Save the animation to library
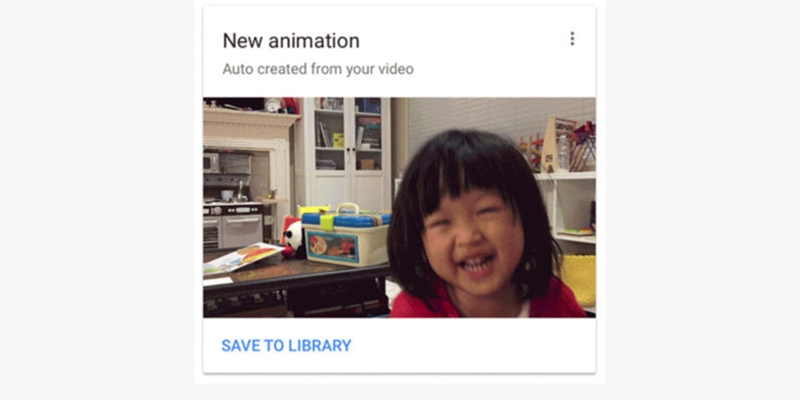Viewport: 800px width, 400px height. pyautogui.click(x=286, y=346)
